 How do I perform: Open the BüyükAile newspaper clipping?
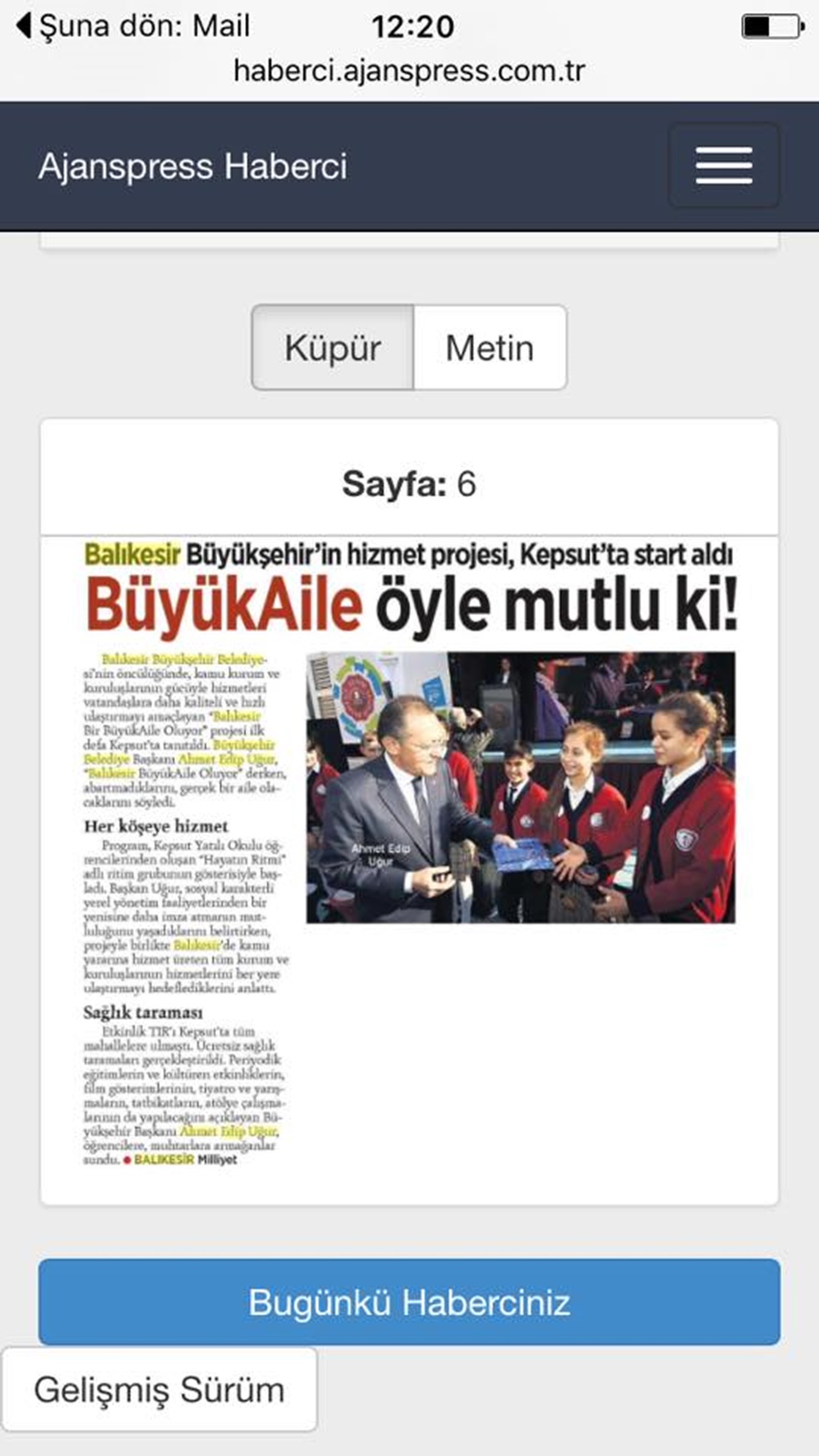409,853
